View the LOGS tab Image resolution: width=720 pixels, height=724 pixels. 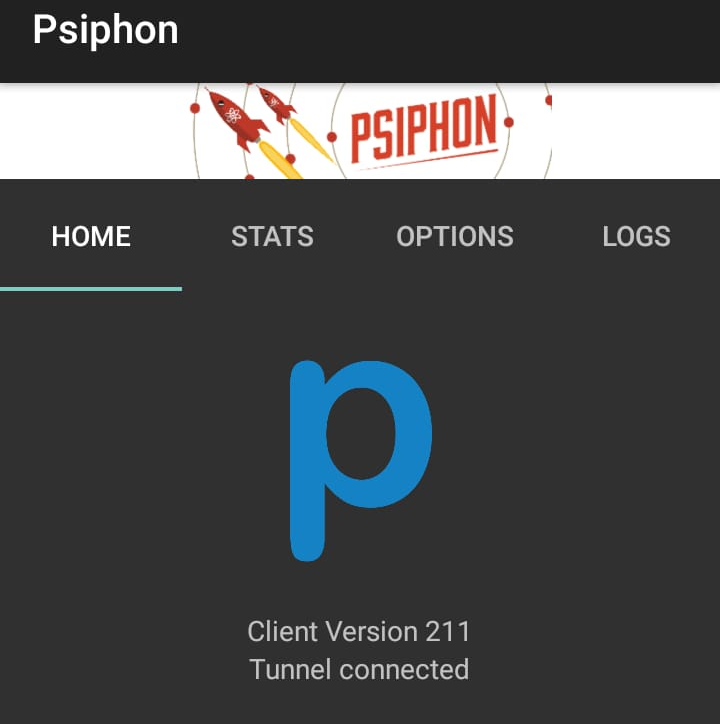coord(636,236)
